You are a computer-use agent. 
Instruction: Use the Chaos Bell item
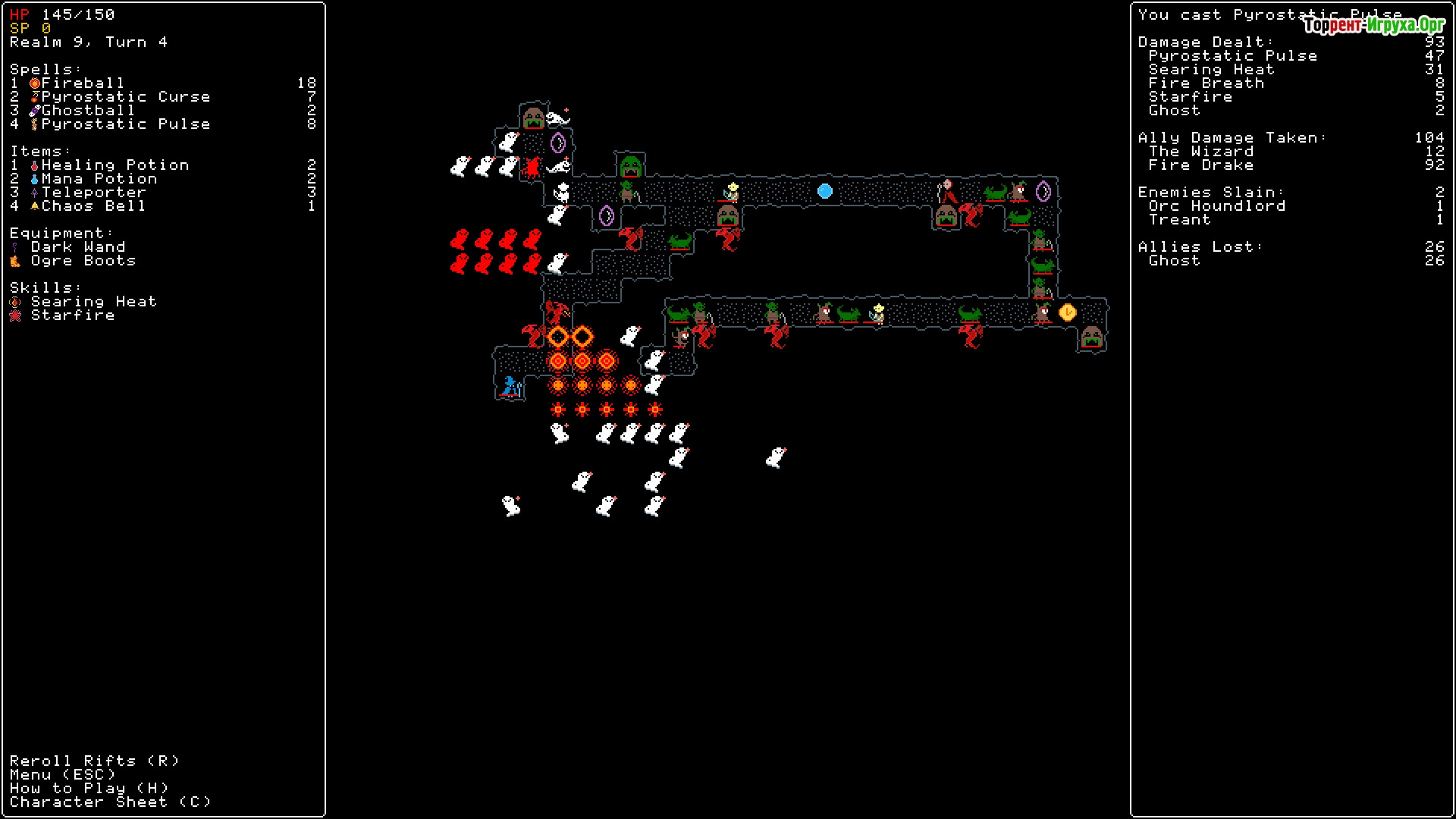click(x=93, y=206)
